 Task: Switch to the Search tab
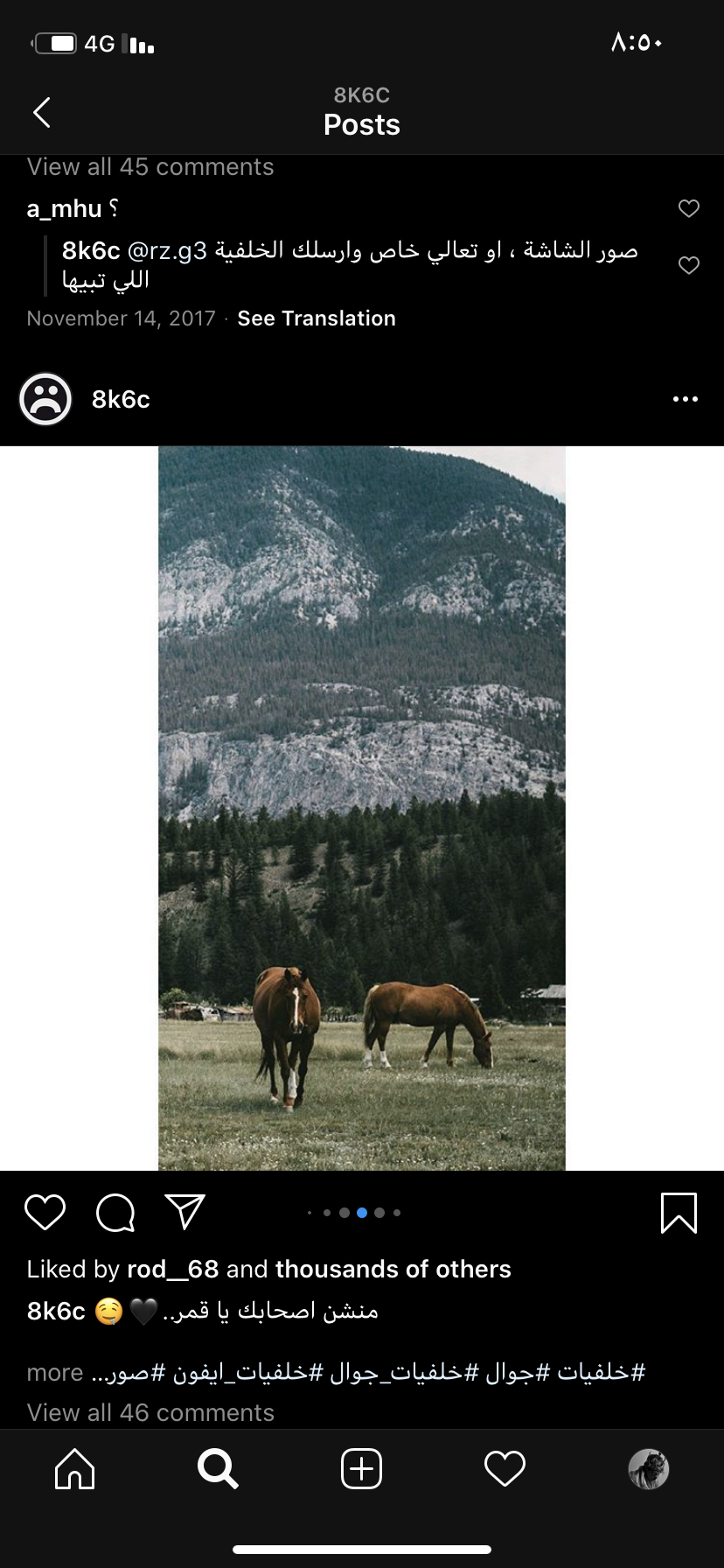click(x=218, y=1469)
